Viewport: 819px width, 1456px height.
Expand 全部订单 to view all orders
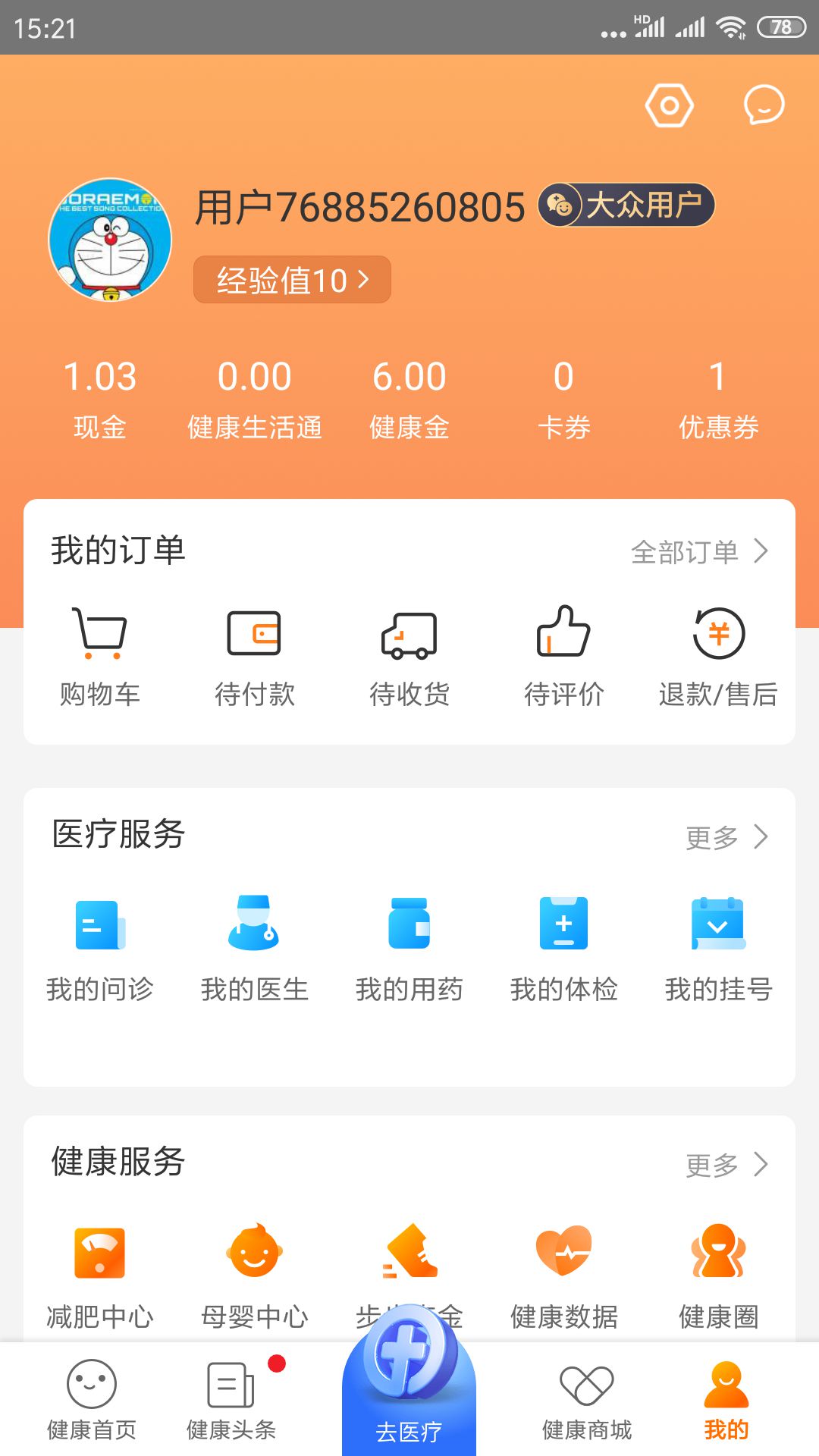pos(698,552)
